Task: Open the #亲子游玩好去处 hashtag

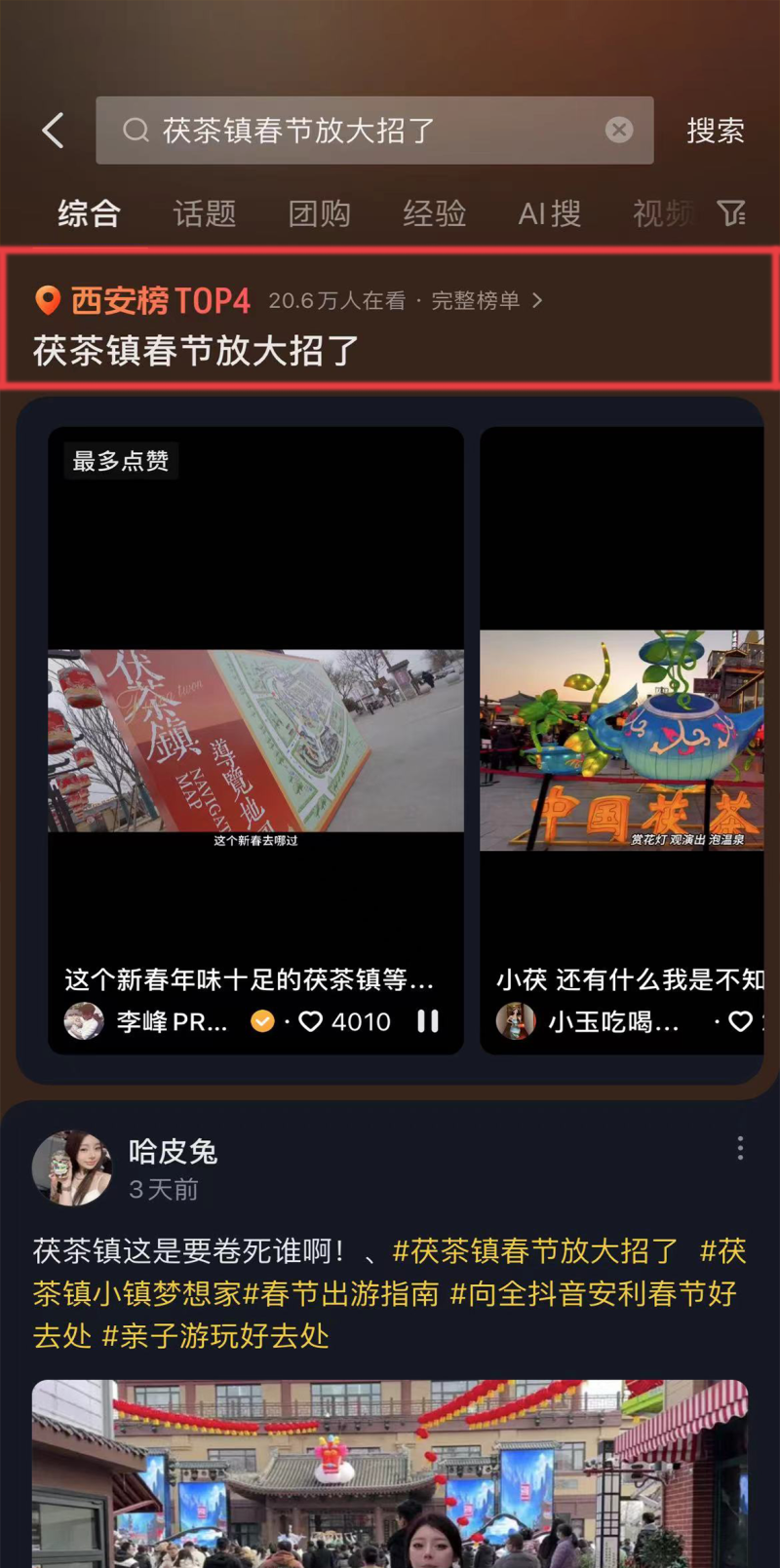Action: [215, 1336]
